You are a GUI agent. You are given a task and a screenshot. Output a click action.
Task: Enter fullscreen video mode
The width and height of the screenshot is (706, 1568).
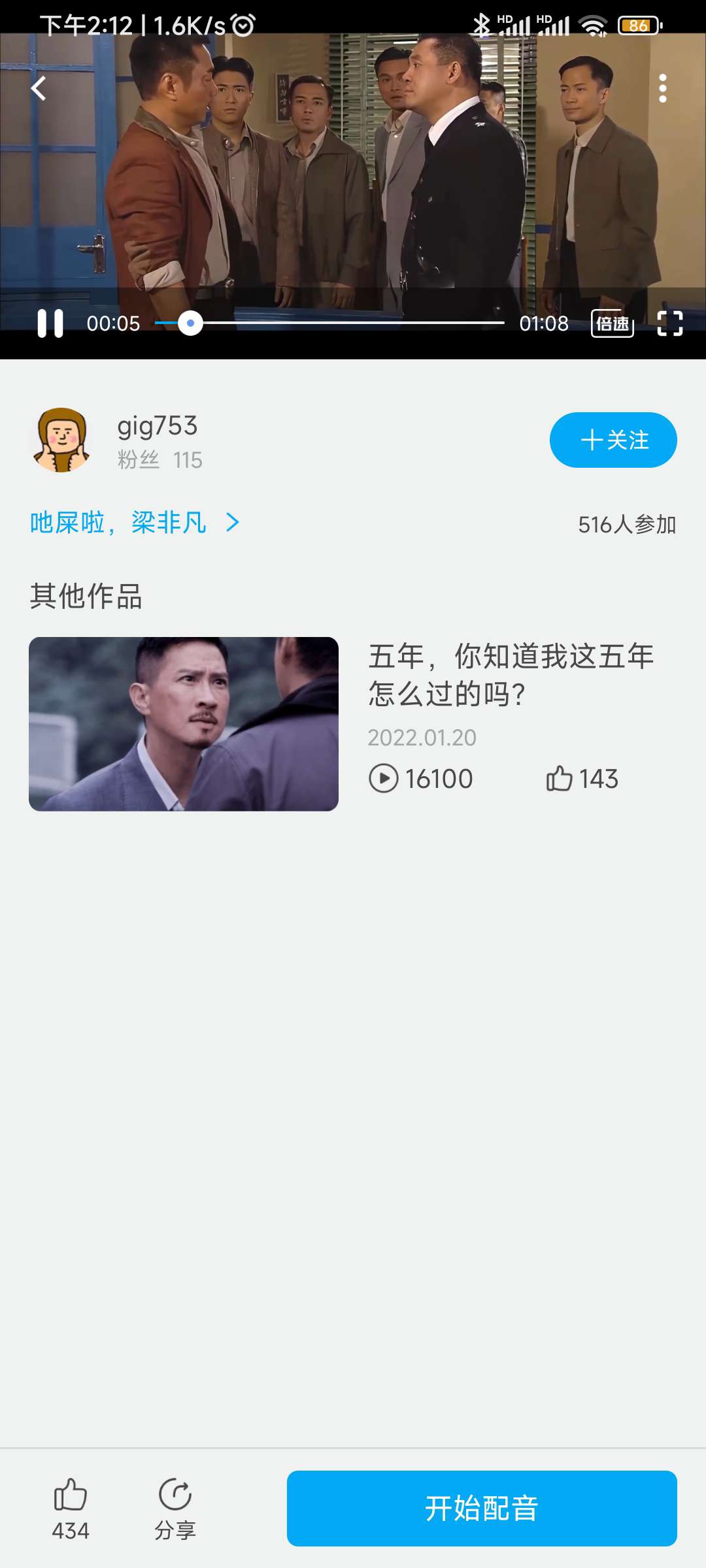point(670,323)
